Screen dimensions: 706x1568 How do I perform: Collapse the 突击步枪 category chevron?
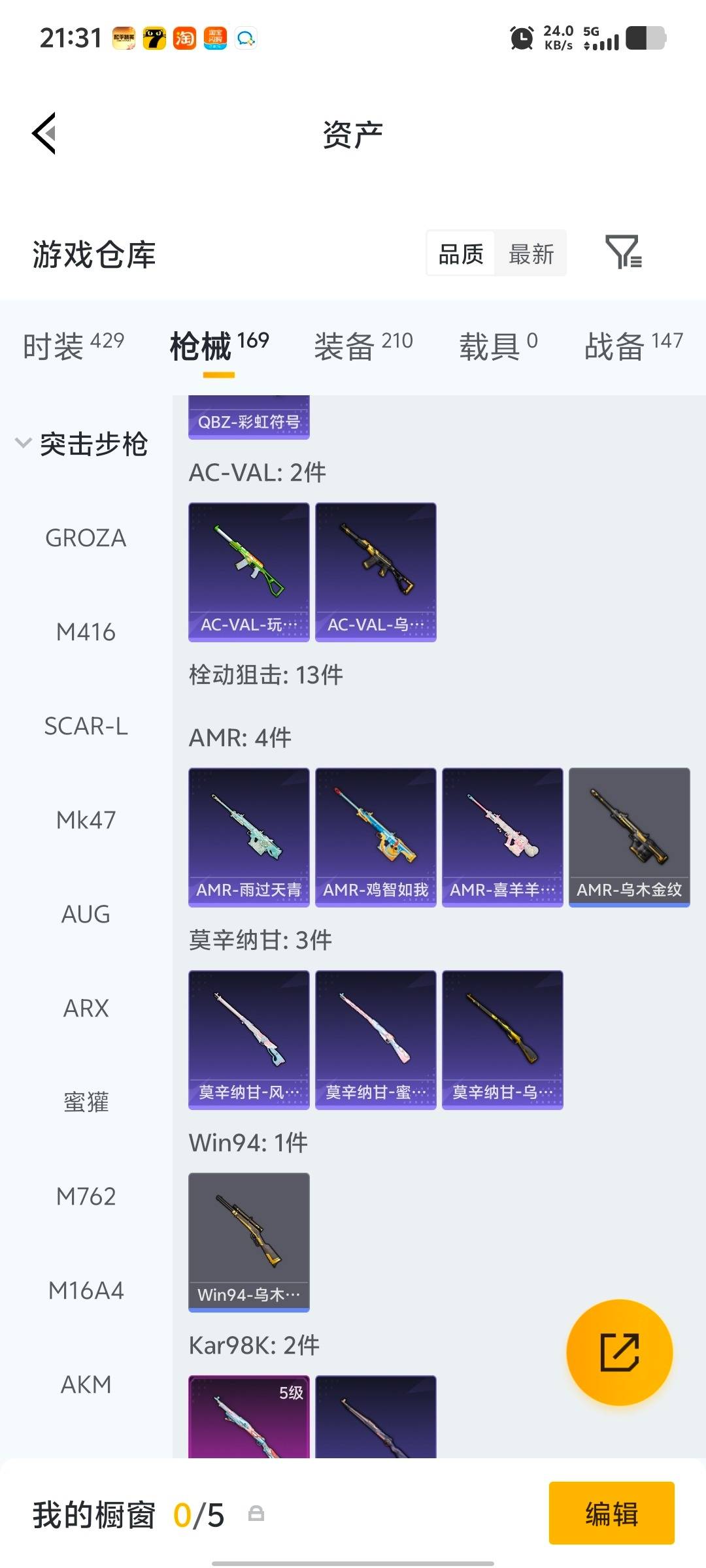[23, 443]
